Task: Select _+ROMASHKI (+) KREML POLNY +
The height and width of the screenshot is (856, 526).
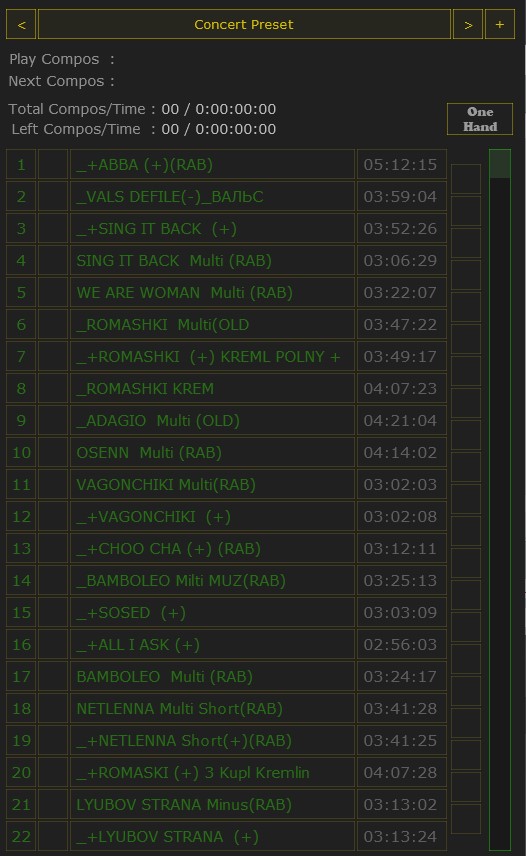Action: coord(212,356)
